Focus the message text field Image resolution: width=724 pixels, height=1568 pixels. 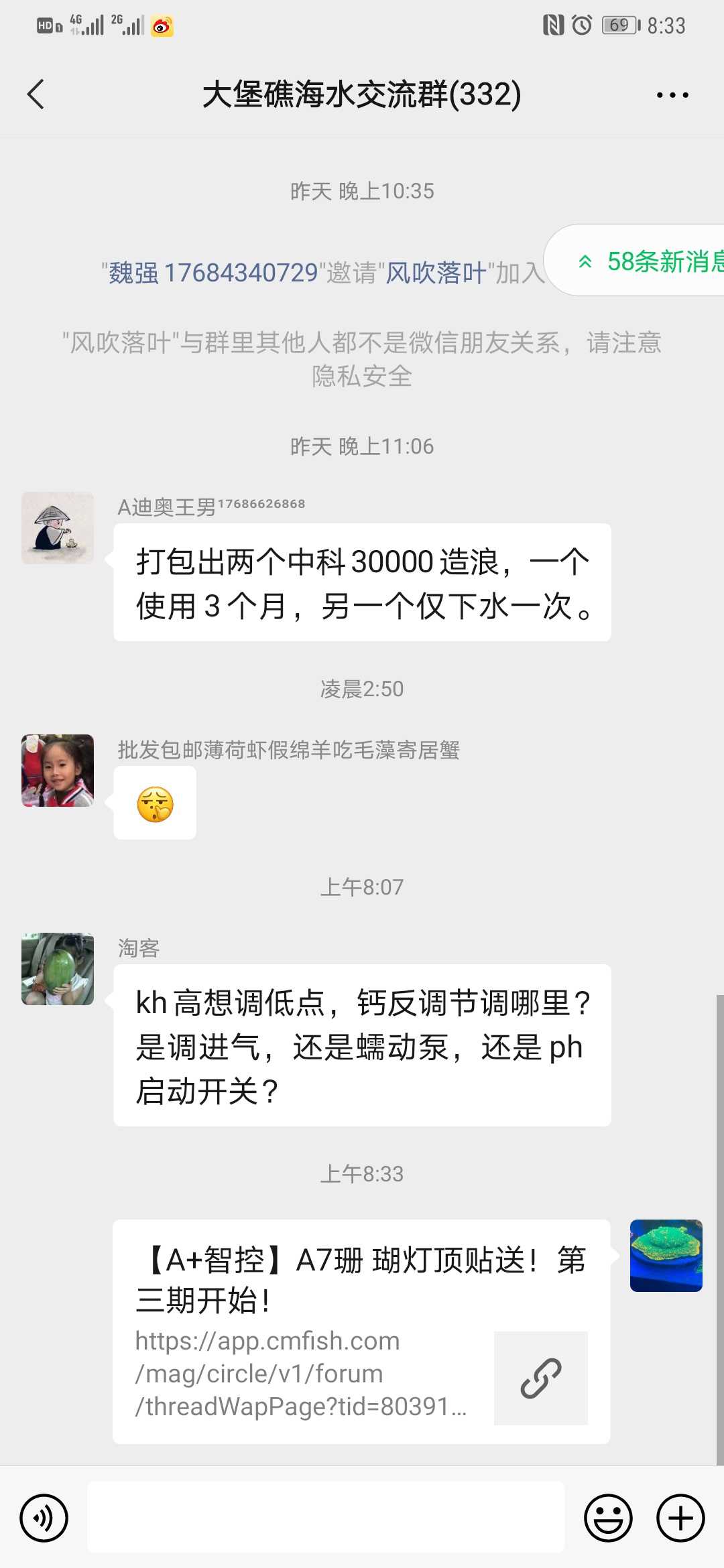(x=326, y=1518)
